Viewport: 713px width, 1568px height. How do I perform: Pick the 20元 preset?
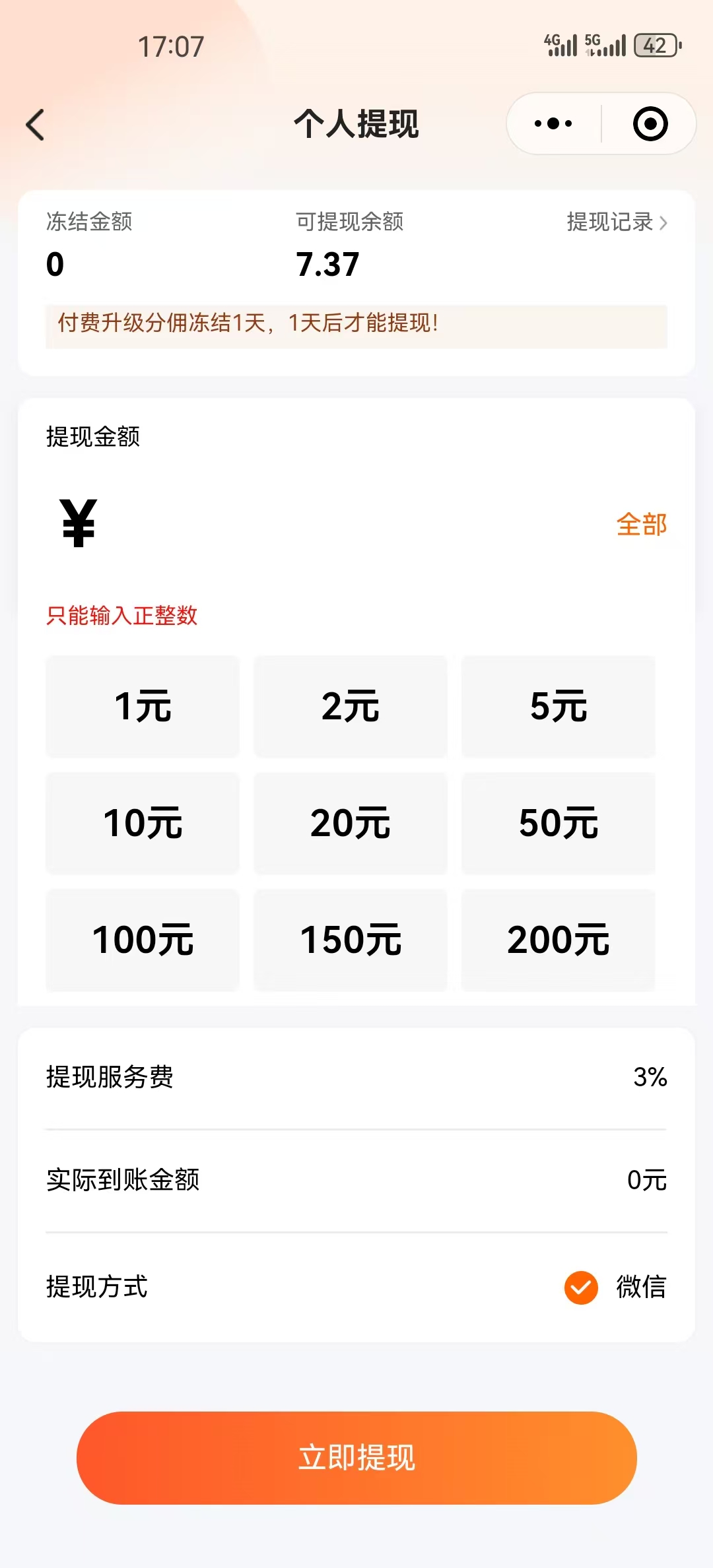click(351, 823)
